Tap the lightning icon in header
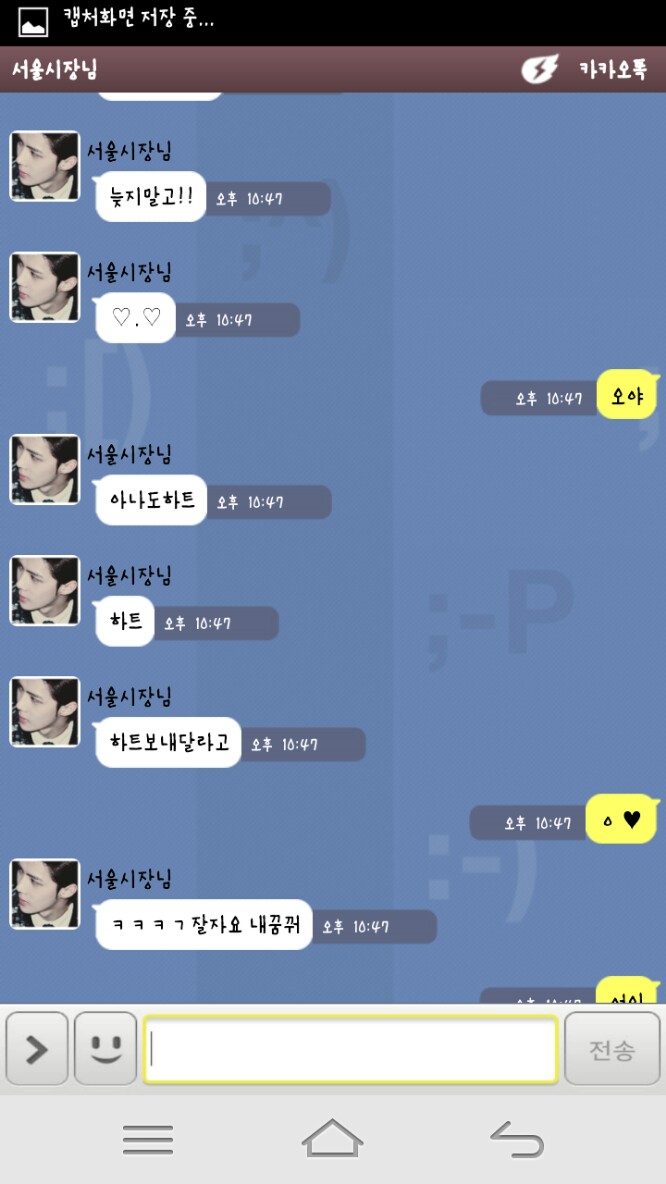This screenshot has width=666, height=1184. pos(540,70)
